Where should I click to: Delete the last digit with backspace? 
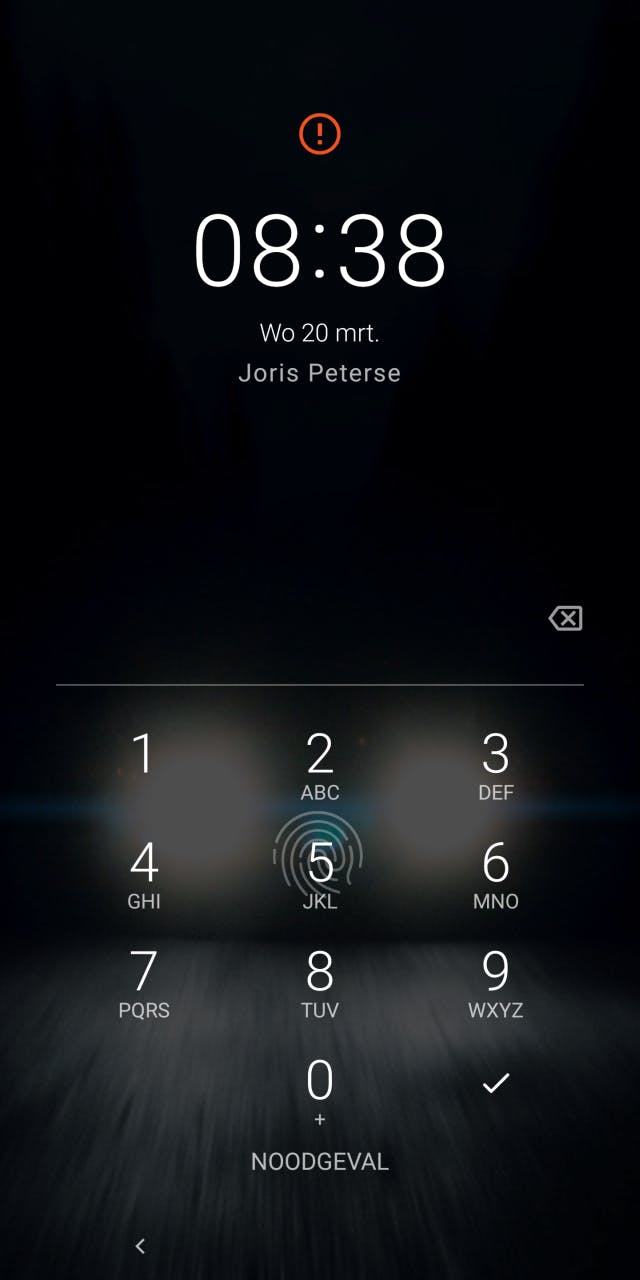565,619
